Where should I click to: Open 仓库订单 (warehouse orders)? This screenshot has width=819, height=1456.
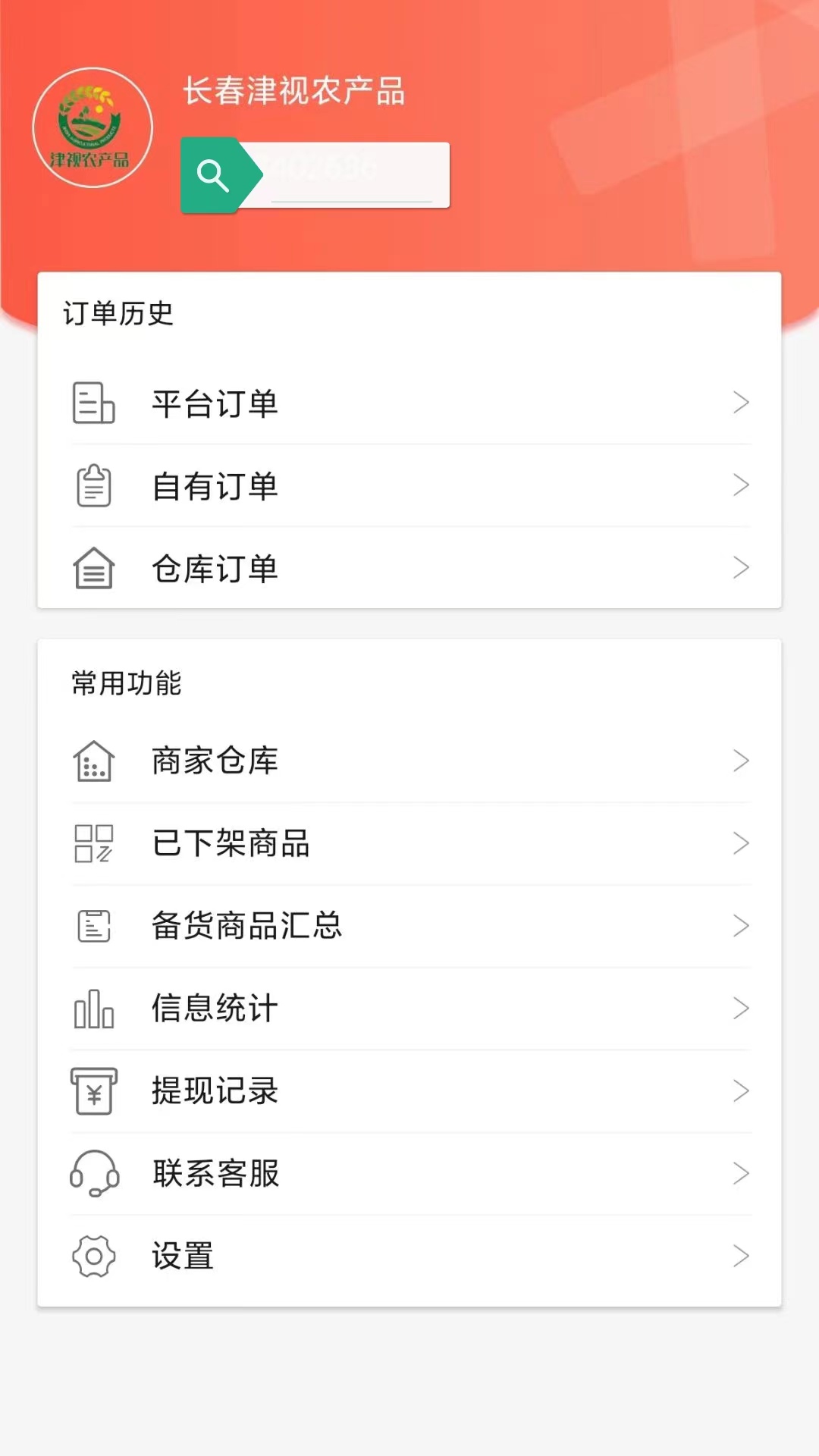(409, 568)
